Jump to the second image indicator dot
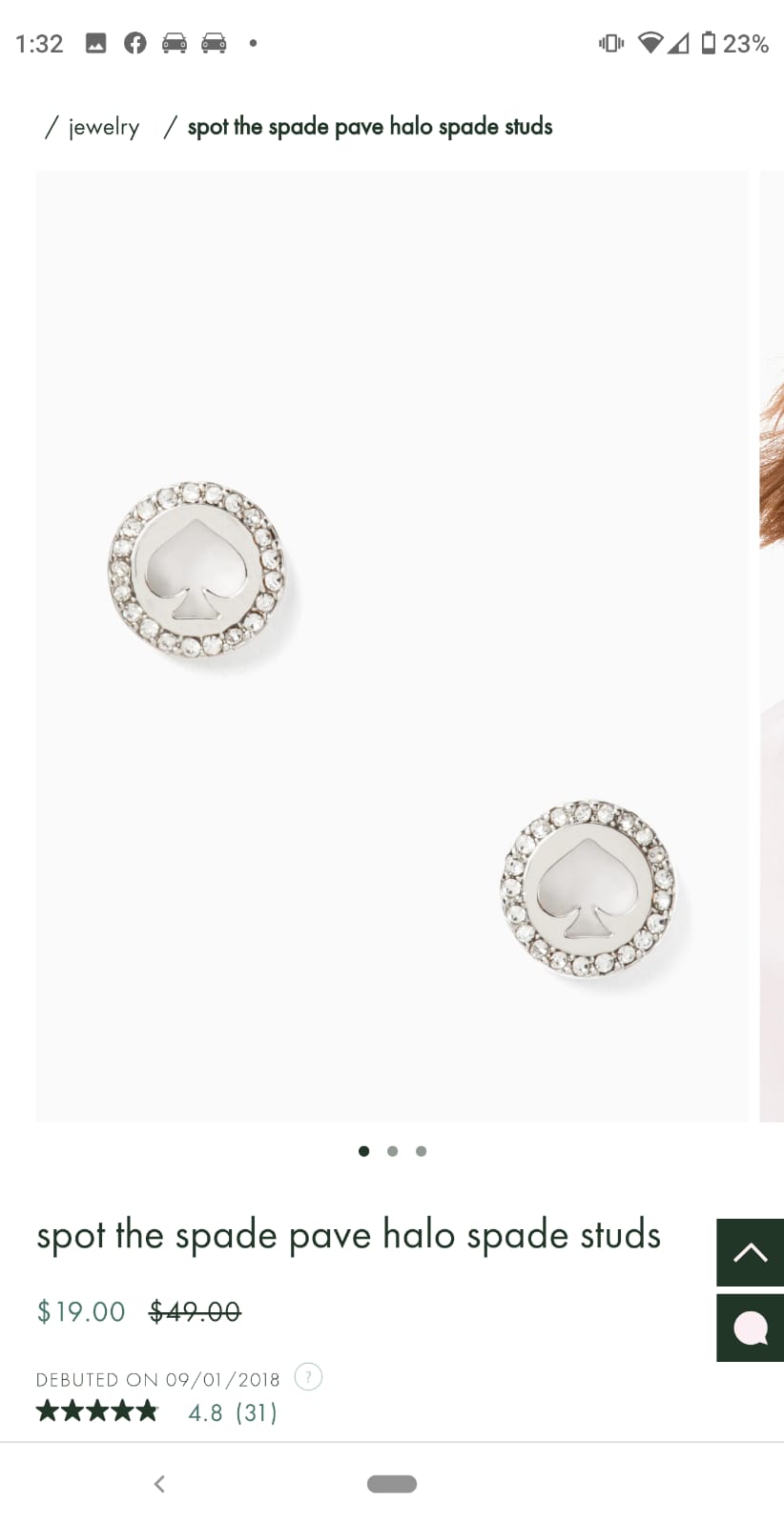784x1527 pixels. click(392, 1151)
